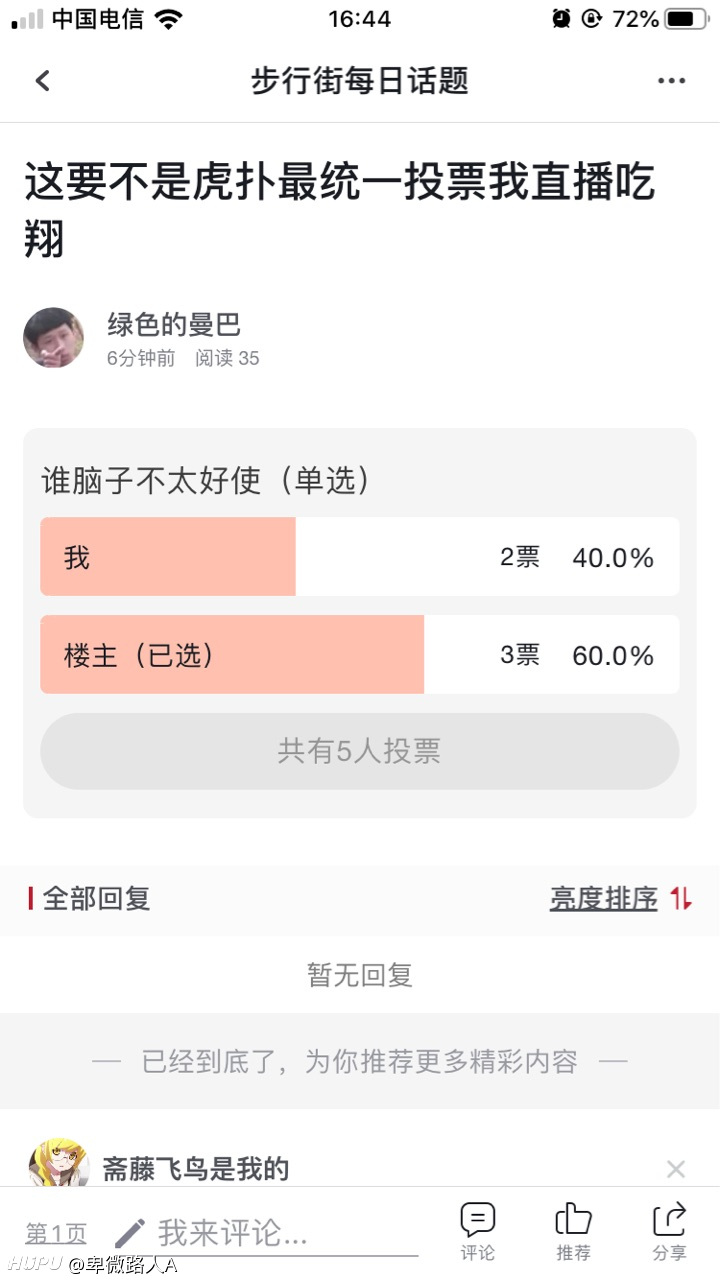Open 绿色的曼巴's profile avatar
This screenshot has width=720, height=1280.
54,338
